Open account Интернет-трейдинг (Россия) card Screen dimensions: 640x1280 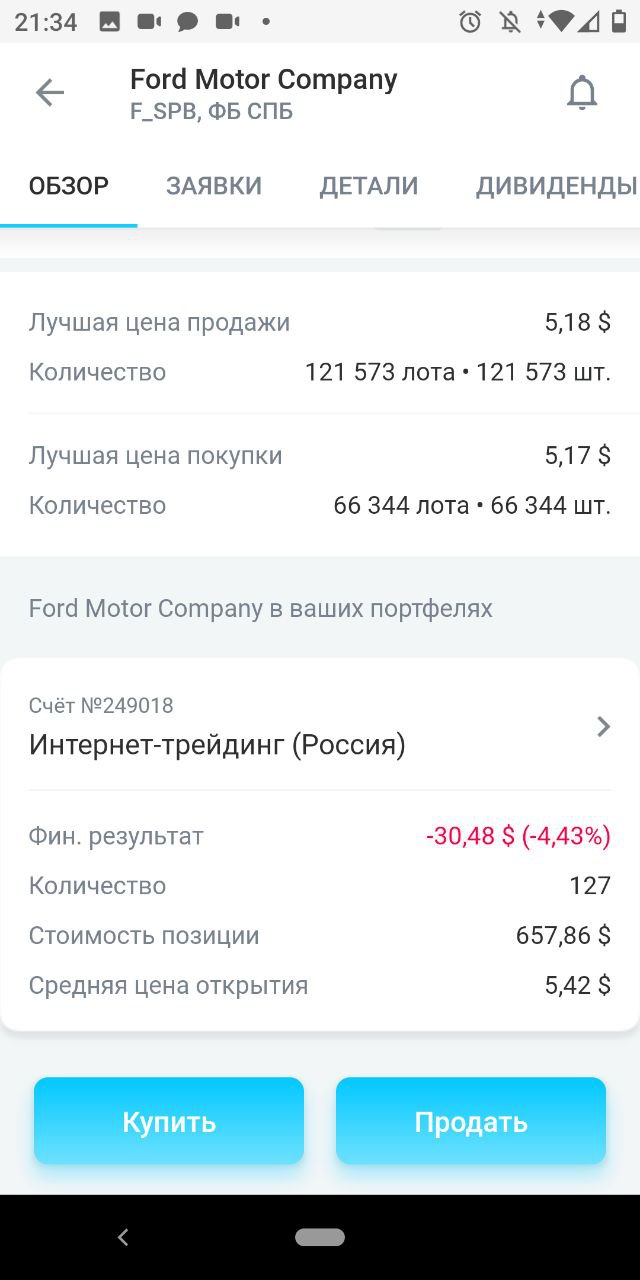(x=320, y=725)
